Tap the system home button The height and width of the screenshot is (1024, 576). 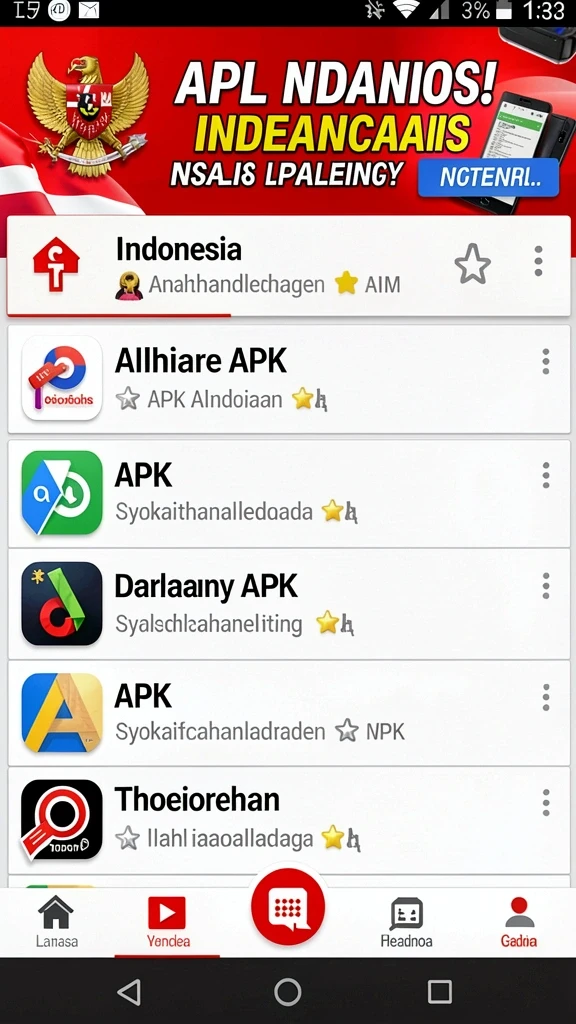click(287, 992)
